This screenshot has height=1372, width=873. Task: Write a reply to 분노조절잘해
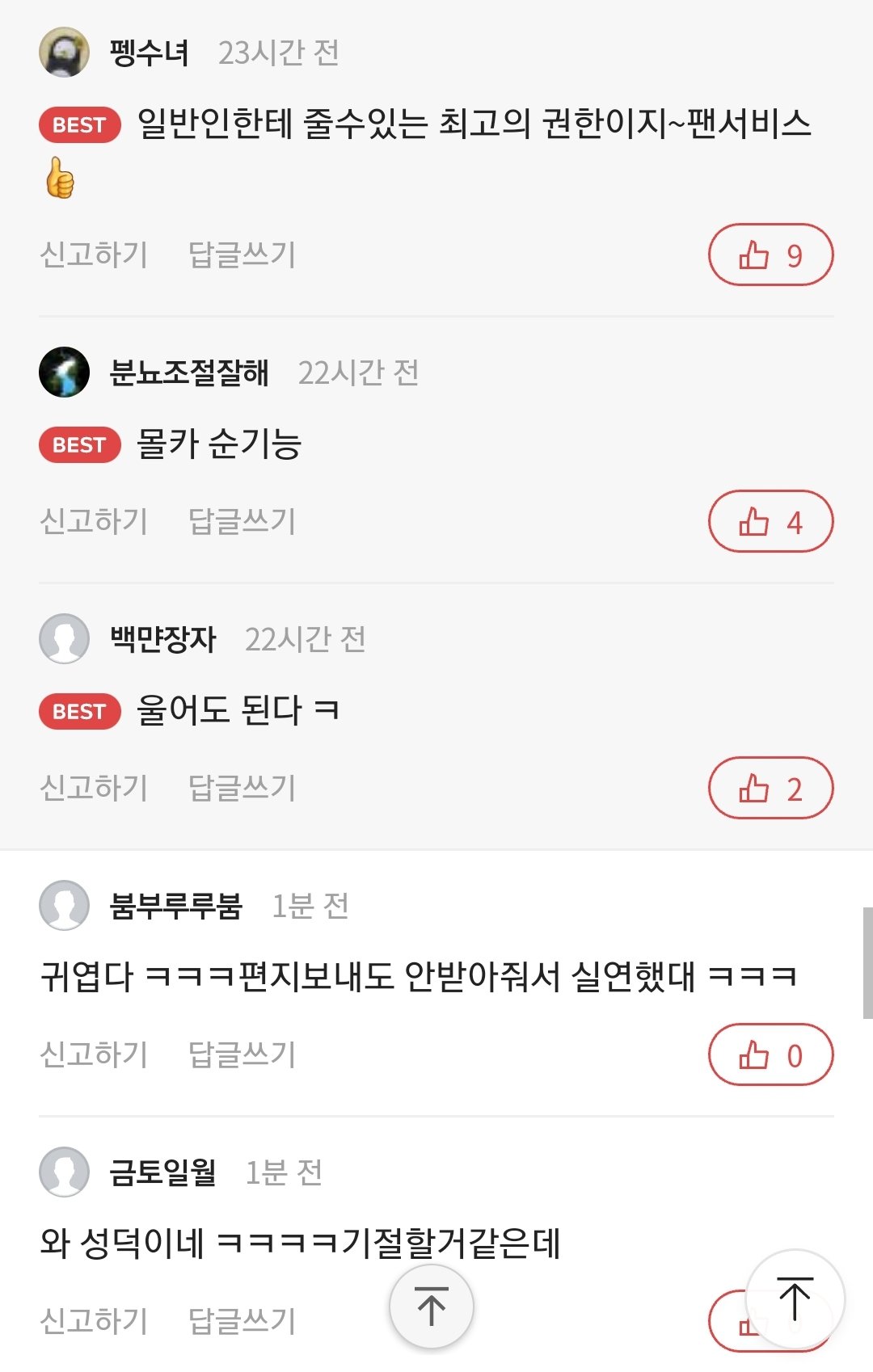pos(242,522)
